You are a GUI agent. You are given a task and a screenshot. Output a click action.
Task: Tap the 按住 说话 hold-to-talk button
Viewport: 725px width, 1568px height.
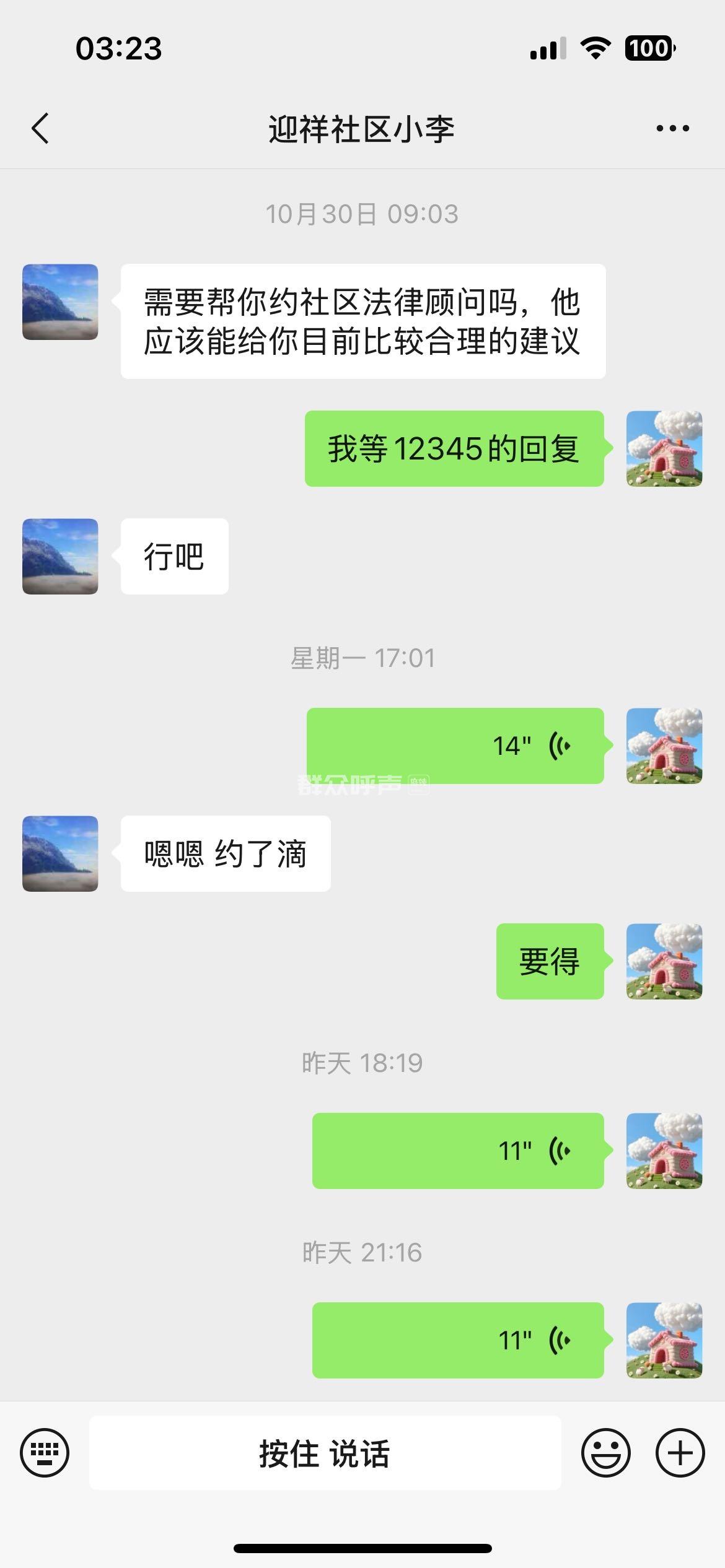(325, 1453)
